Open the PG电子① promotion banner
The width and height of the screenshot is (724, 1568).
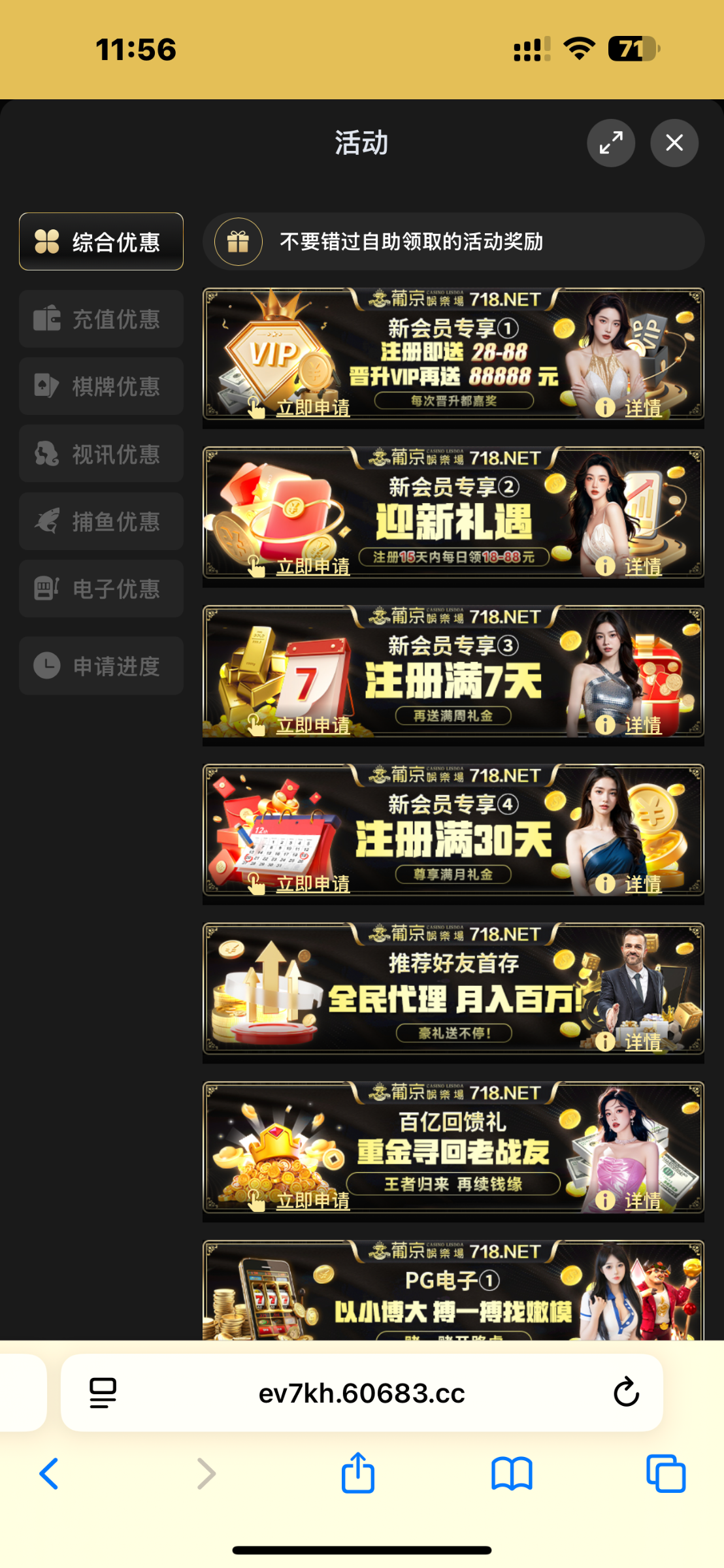click(x=453, y=1290)
